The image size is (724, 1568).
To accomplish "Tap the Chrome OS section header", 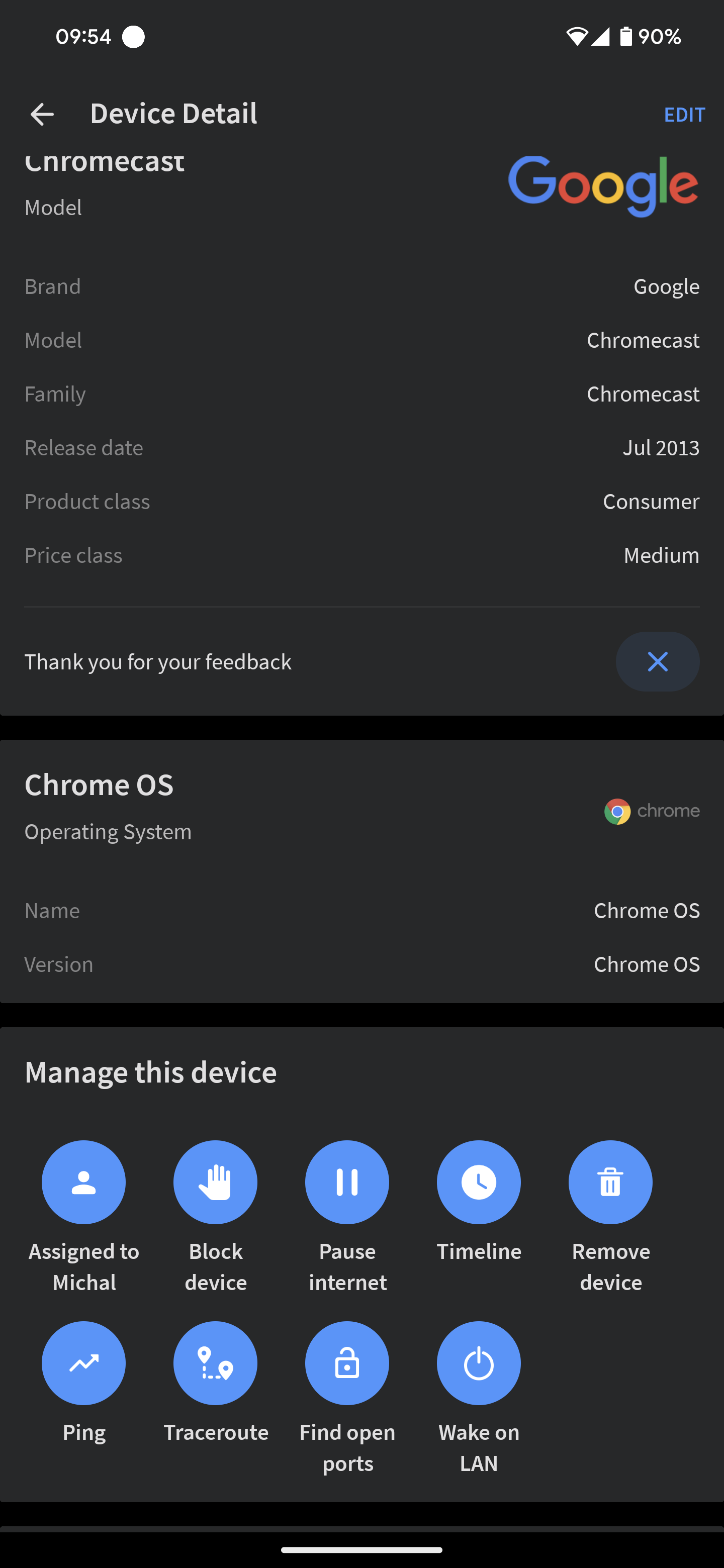I will click(99, 785).
